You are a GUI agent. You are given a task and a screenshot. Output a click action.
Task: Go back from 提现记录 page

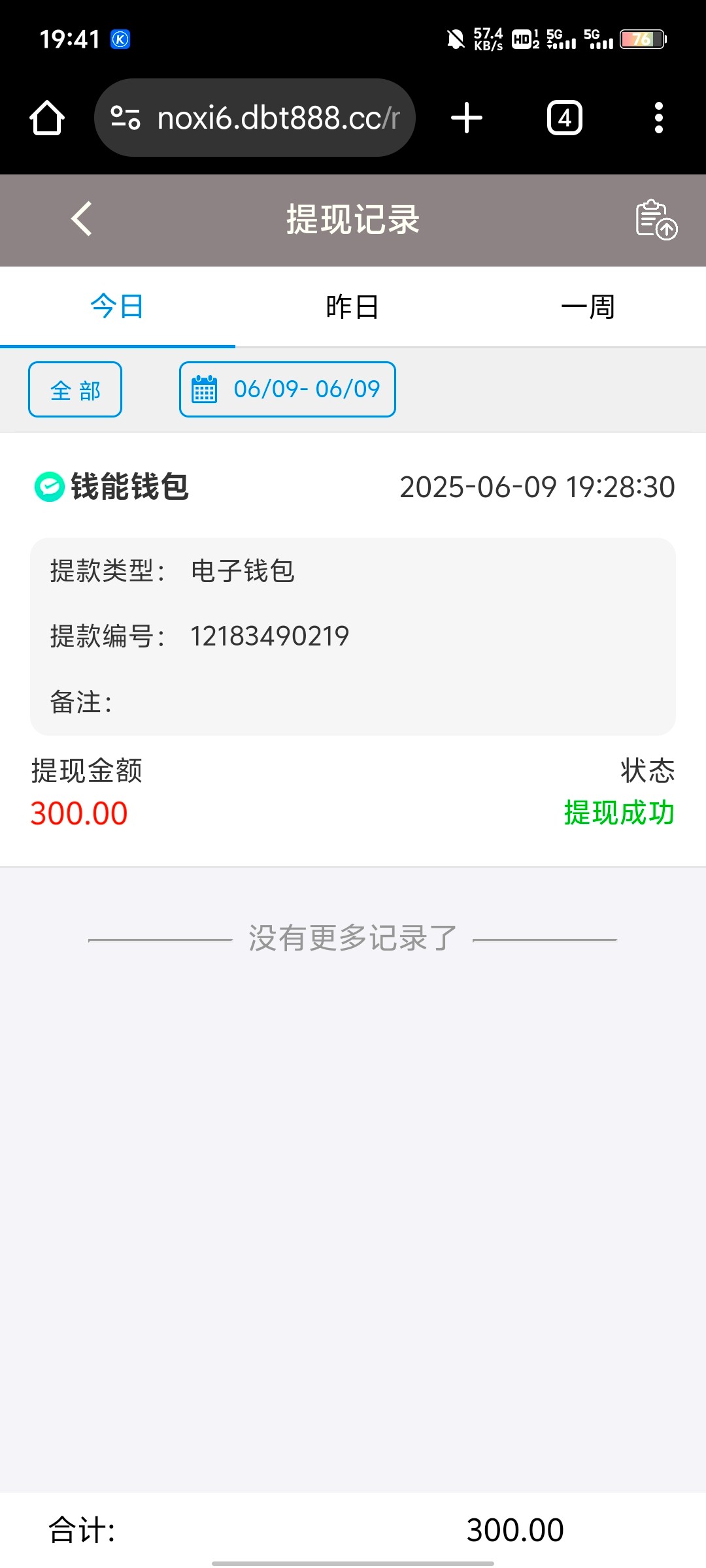click(x=82, y=219)
